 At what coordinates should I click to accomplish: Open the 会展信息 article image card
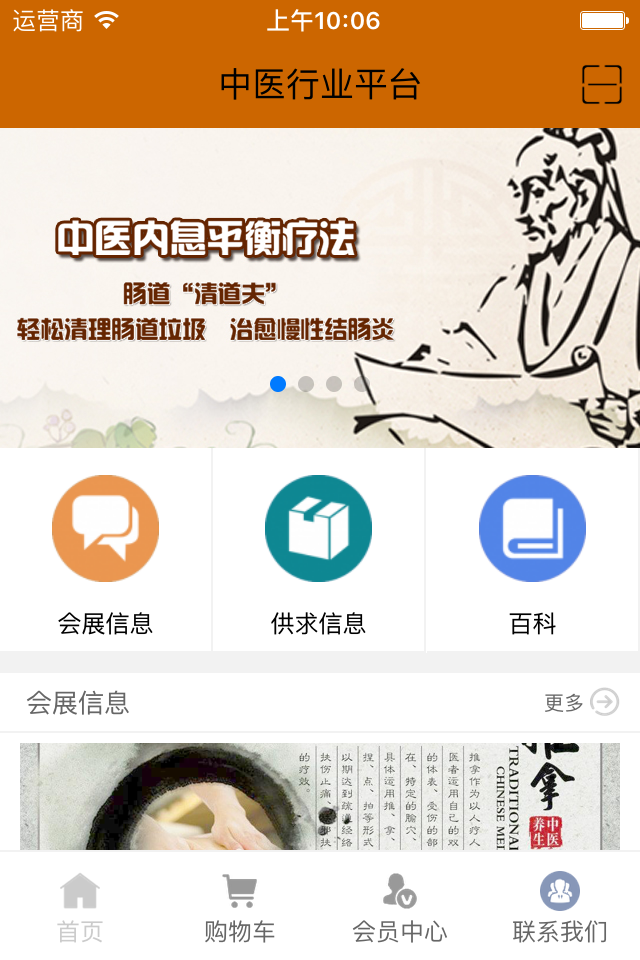[320, 796]
